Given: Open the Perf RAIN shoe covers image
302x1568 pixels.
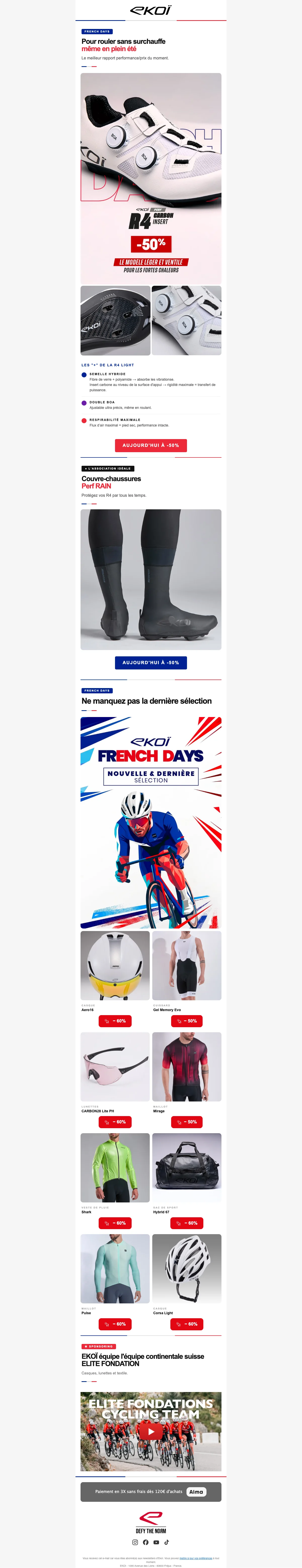Looking at the screenshot, I should click(x=151, y=580).
